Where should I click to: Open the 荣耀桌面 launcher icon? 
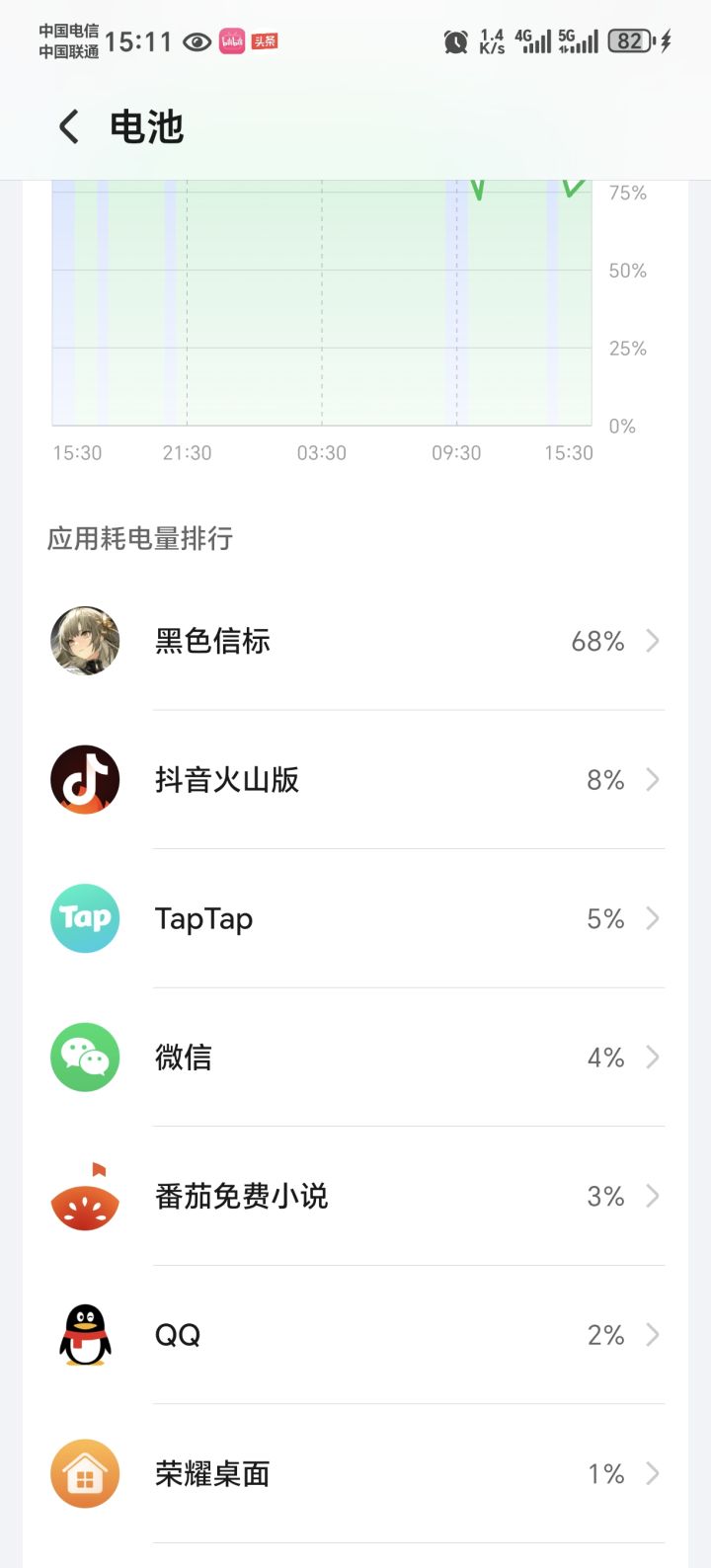tap(84, 1473)
